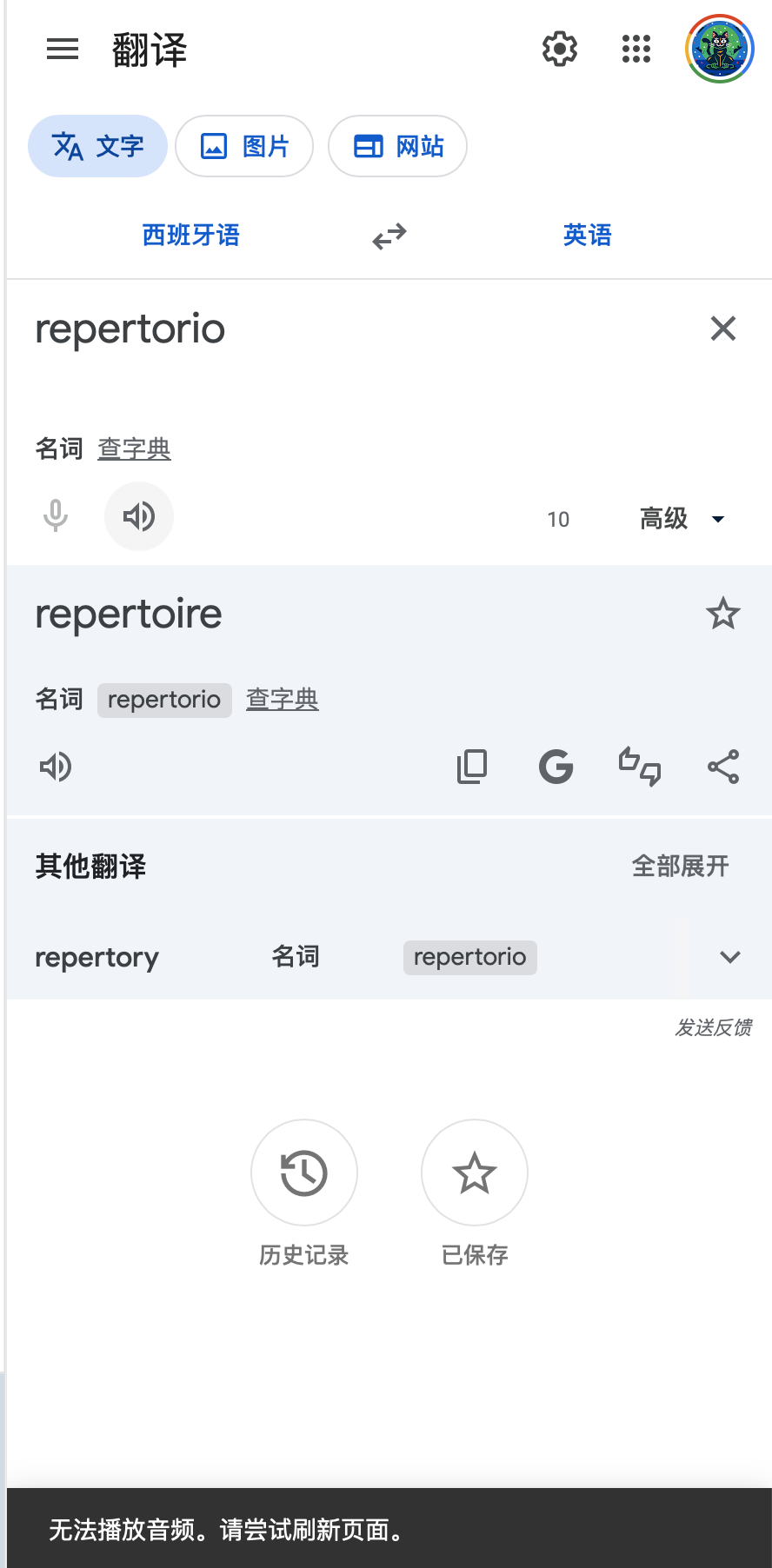Open the 高级 dropdown
772x1568 pixels.
coord(682,519)
